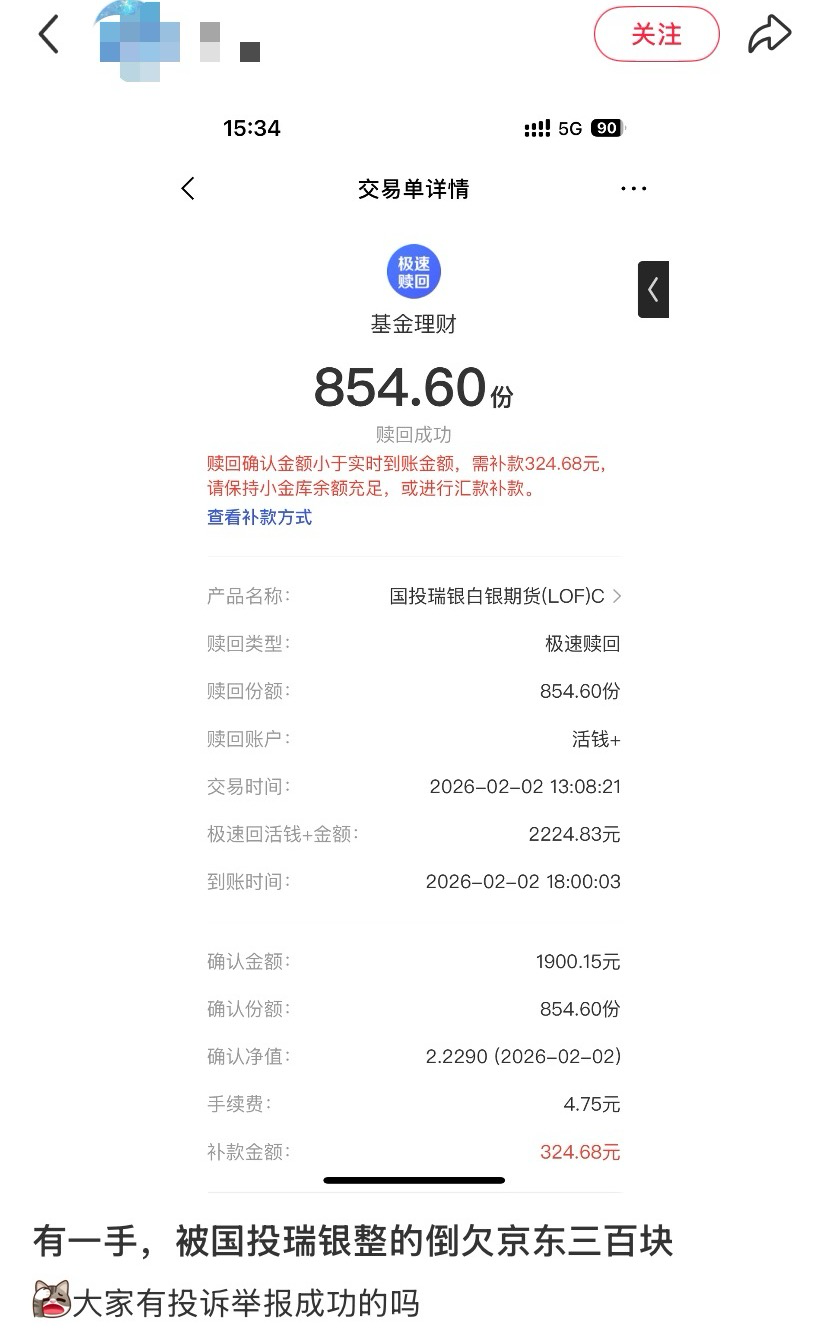Collapse the black side tab arrow
Screen dimensions: 828x1337
[652, 289]
